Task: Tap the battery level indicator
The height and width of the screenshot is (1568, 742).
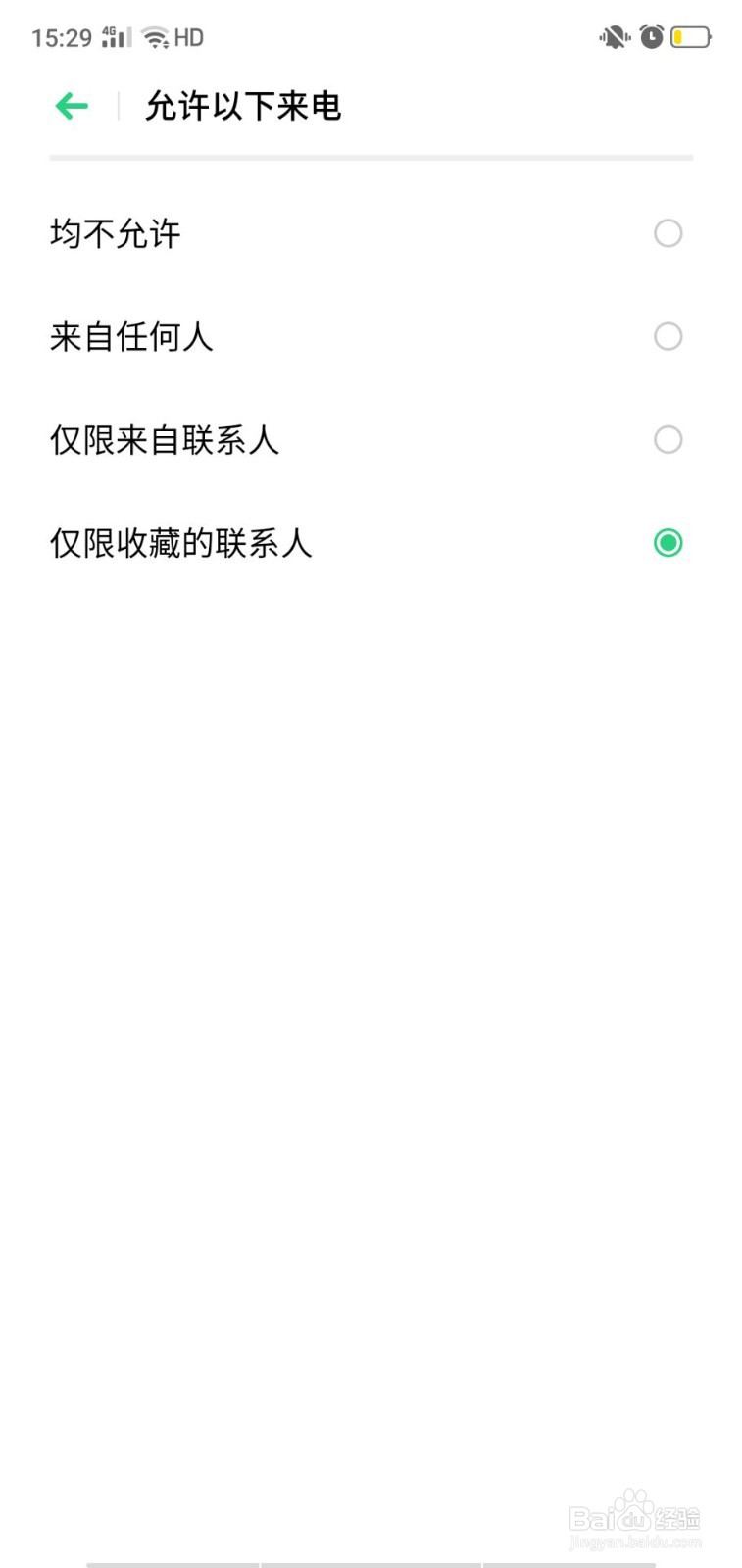Action: [690, 36]
